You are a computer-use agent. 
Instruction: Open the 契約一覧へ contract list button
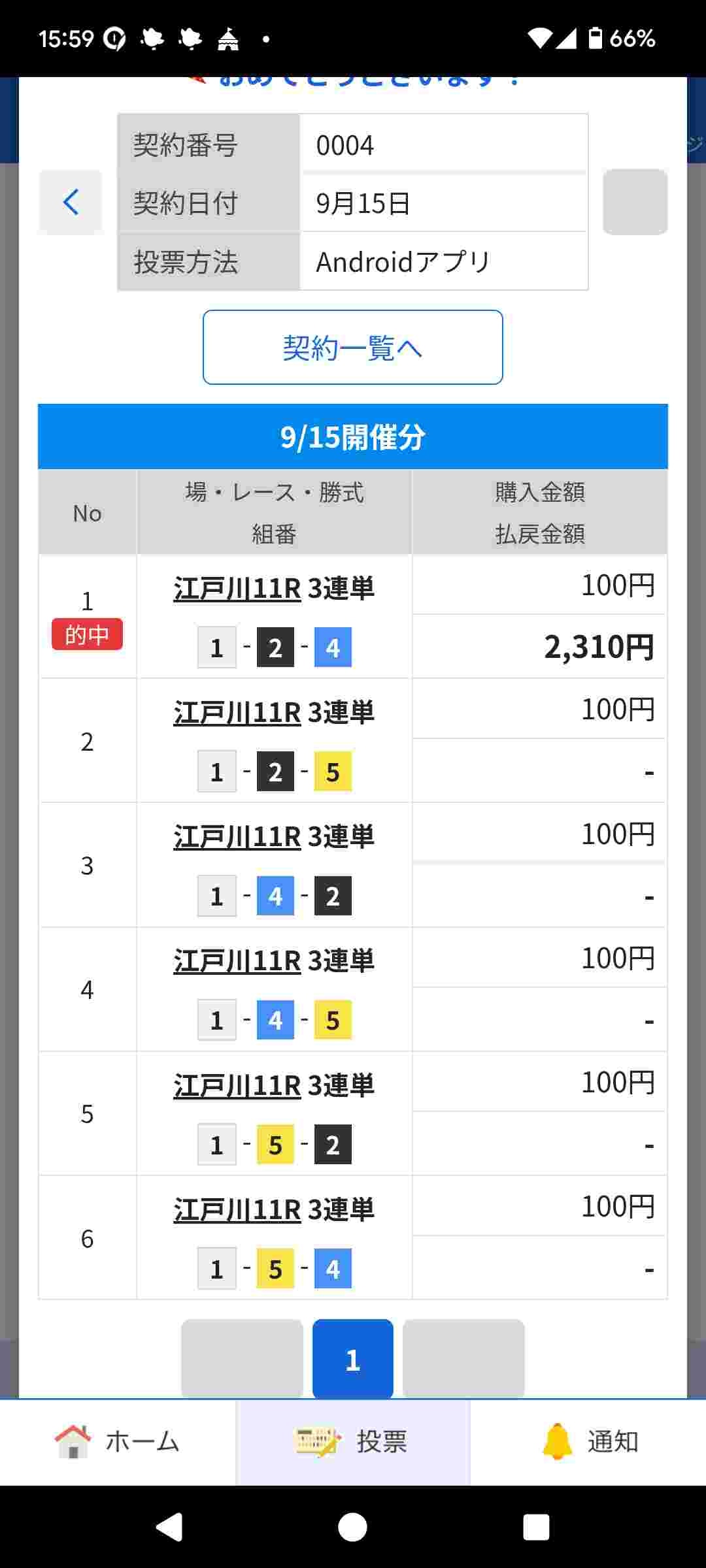[352, 348]
